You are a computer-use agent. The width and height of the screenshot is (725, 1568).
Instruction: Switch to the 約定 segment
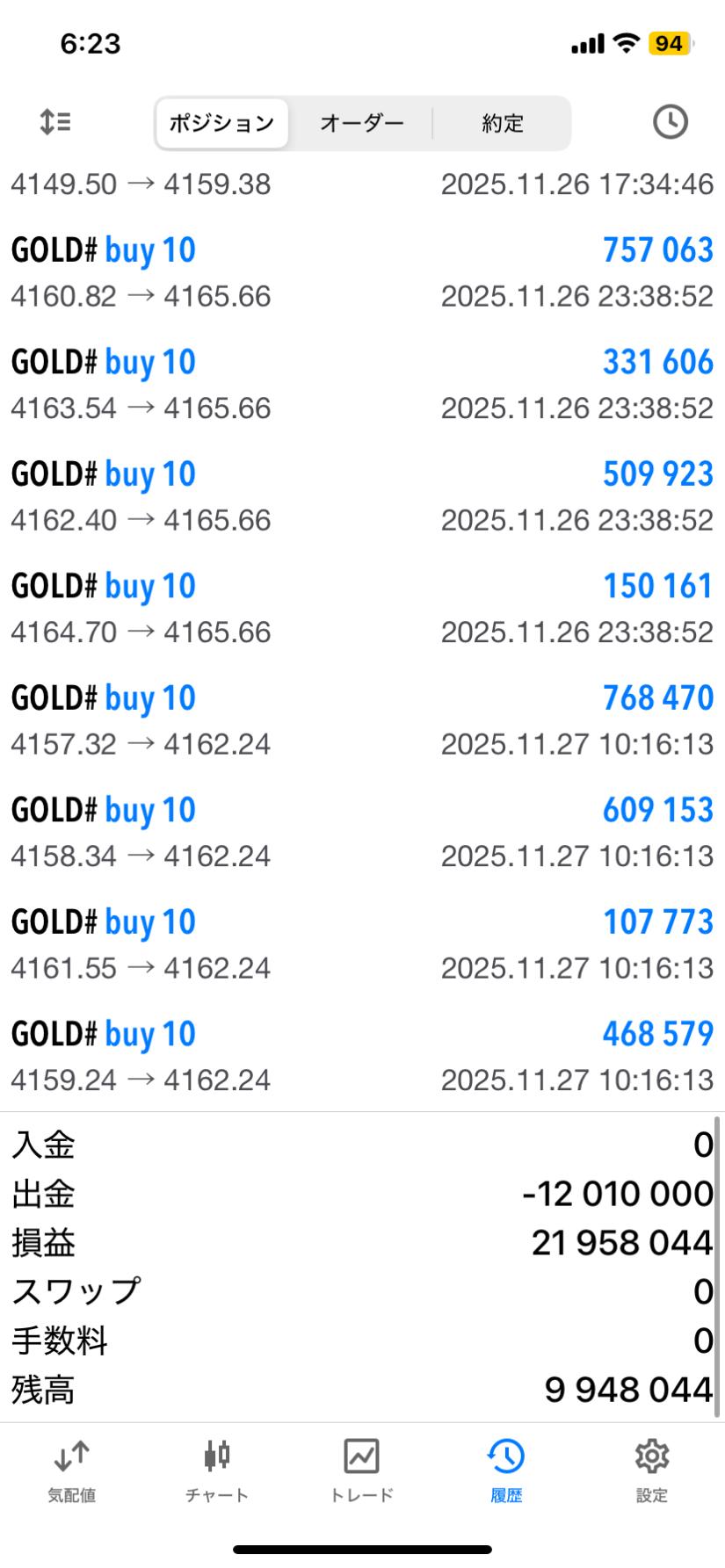tap(502, 123)
